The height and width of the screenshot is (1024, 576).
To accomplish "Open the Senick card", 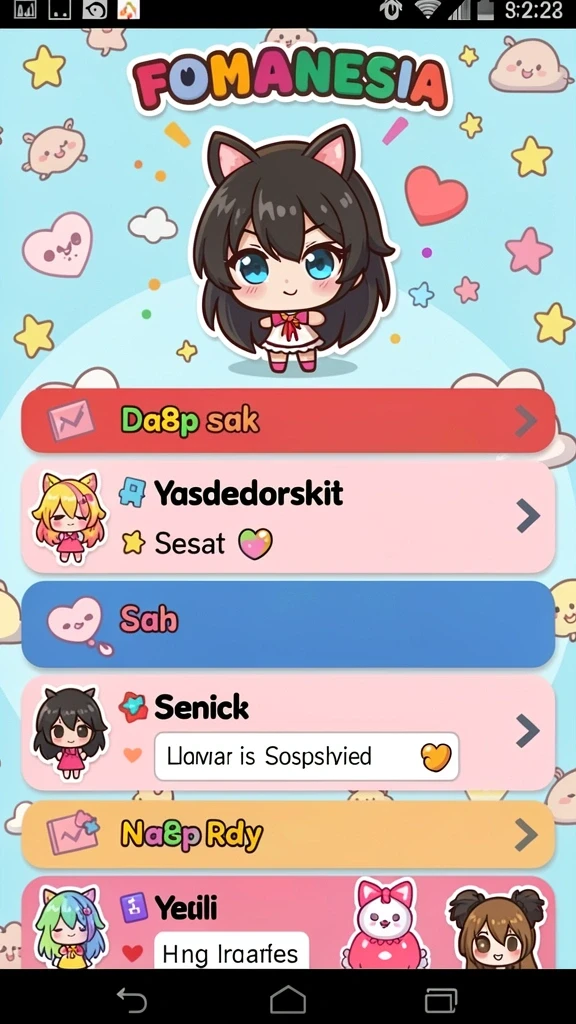I will (x=288, y=732).
